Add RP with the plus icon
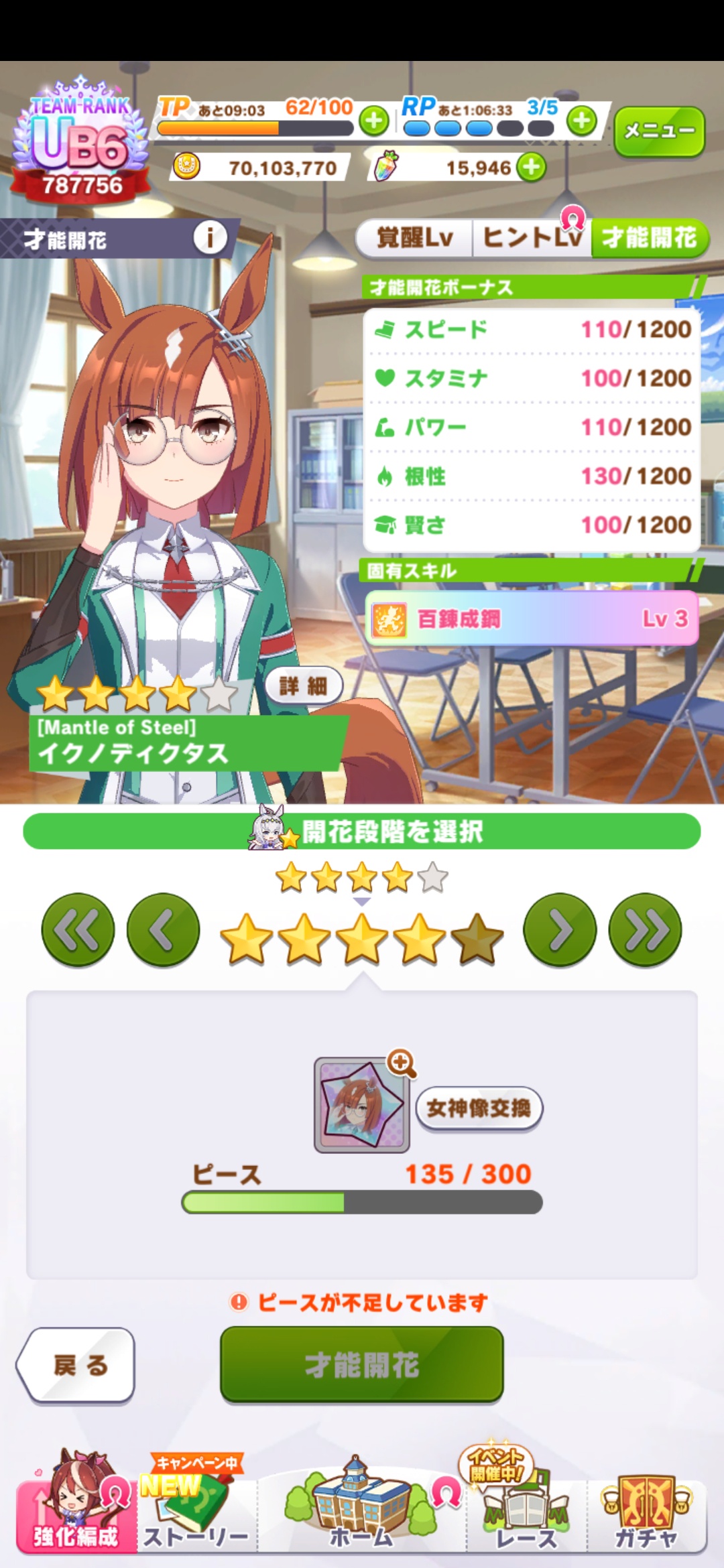 tap(581, 121)
